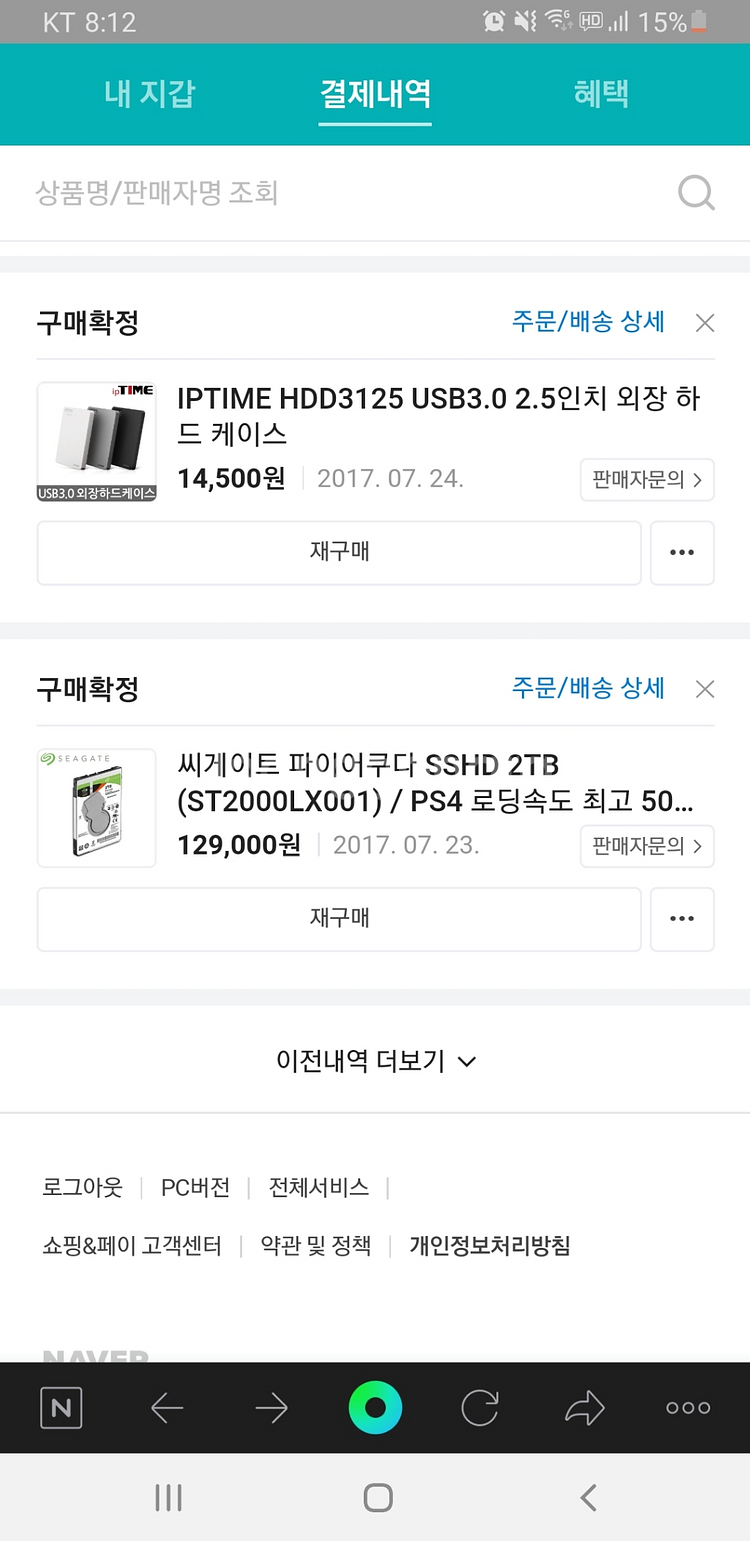Open the Naver N logo shortcut
750x1541 pixels.
coord(60,1407)
